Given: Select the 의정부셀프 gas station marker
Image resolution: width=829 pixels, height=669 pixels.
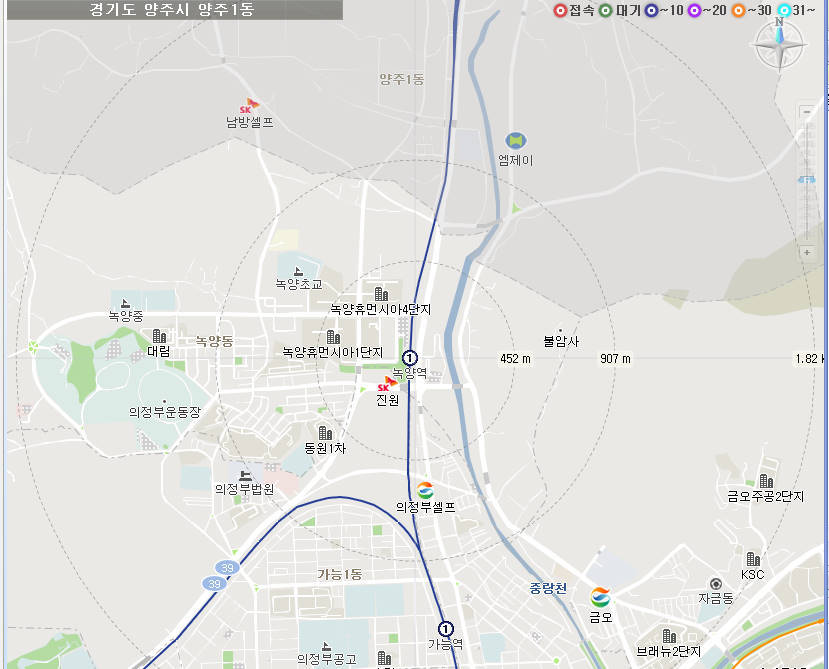Looking at the screenshot, I should 425,489.
